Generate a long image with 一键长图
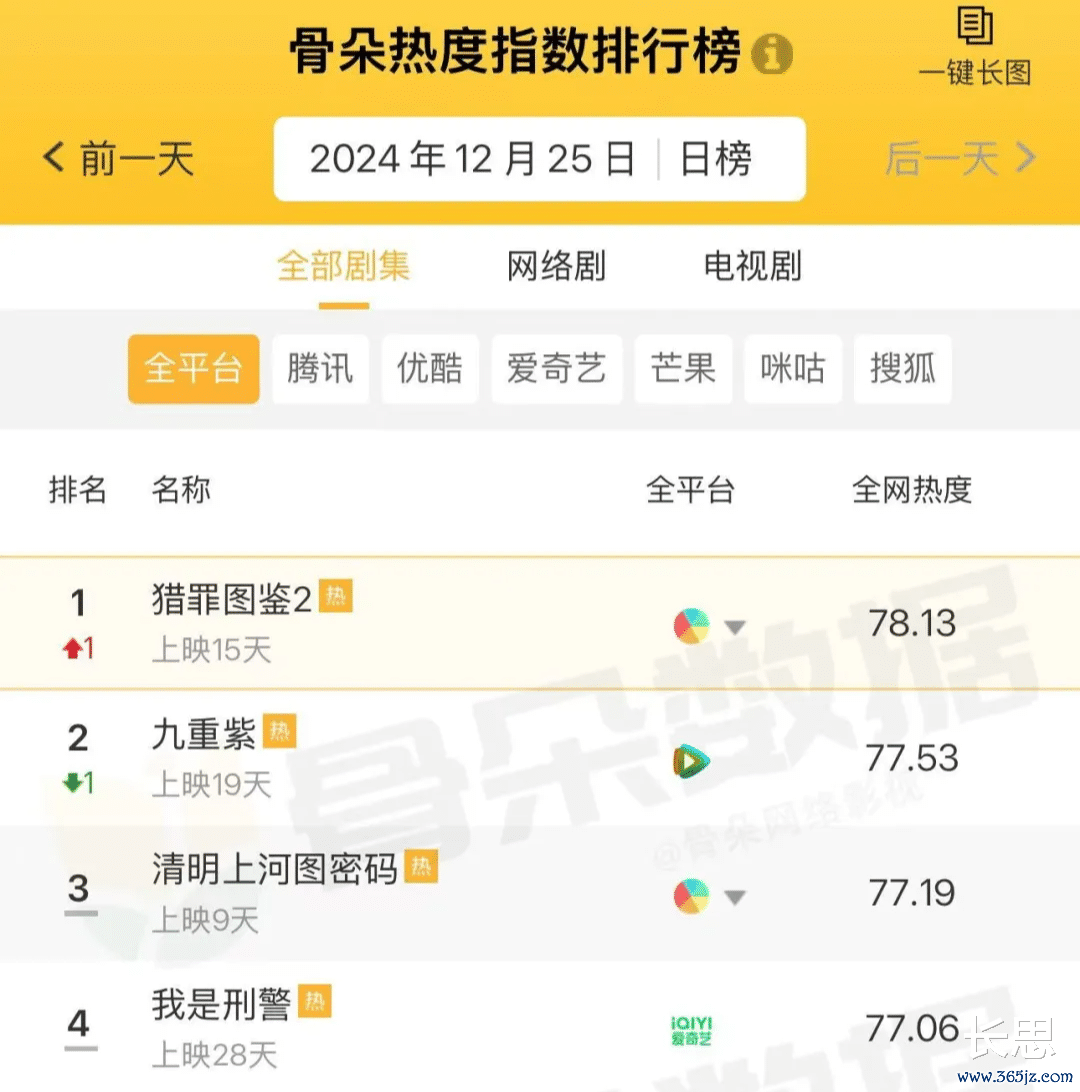Image resolution: width=1080 pixels, height=1092 pixels. (x=974, y=46)
